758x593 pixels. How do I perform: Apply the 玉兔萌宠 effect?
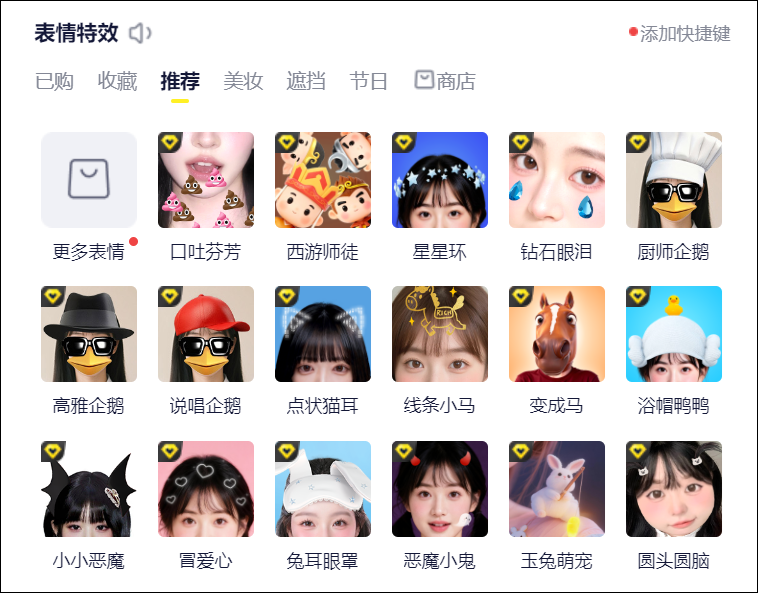(557, 489)
